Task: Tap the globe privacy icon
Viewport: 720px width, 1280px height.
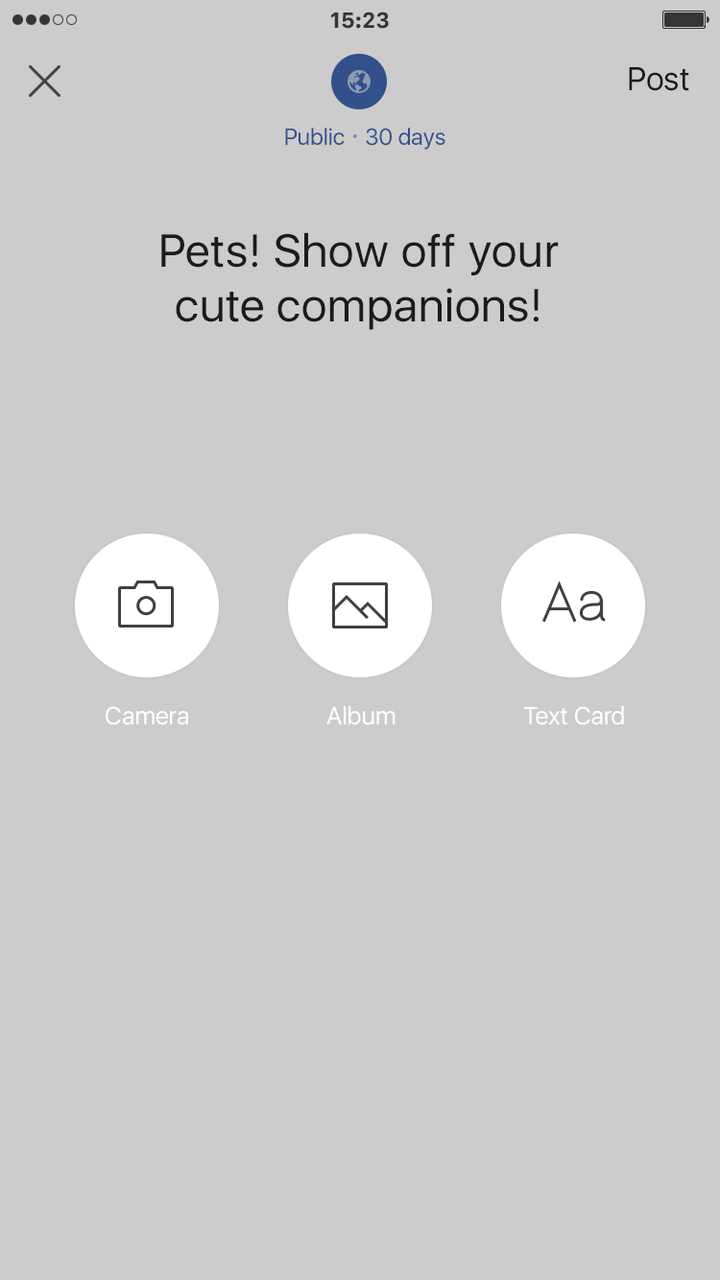Action: click(359, 81)
